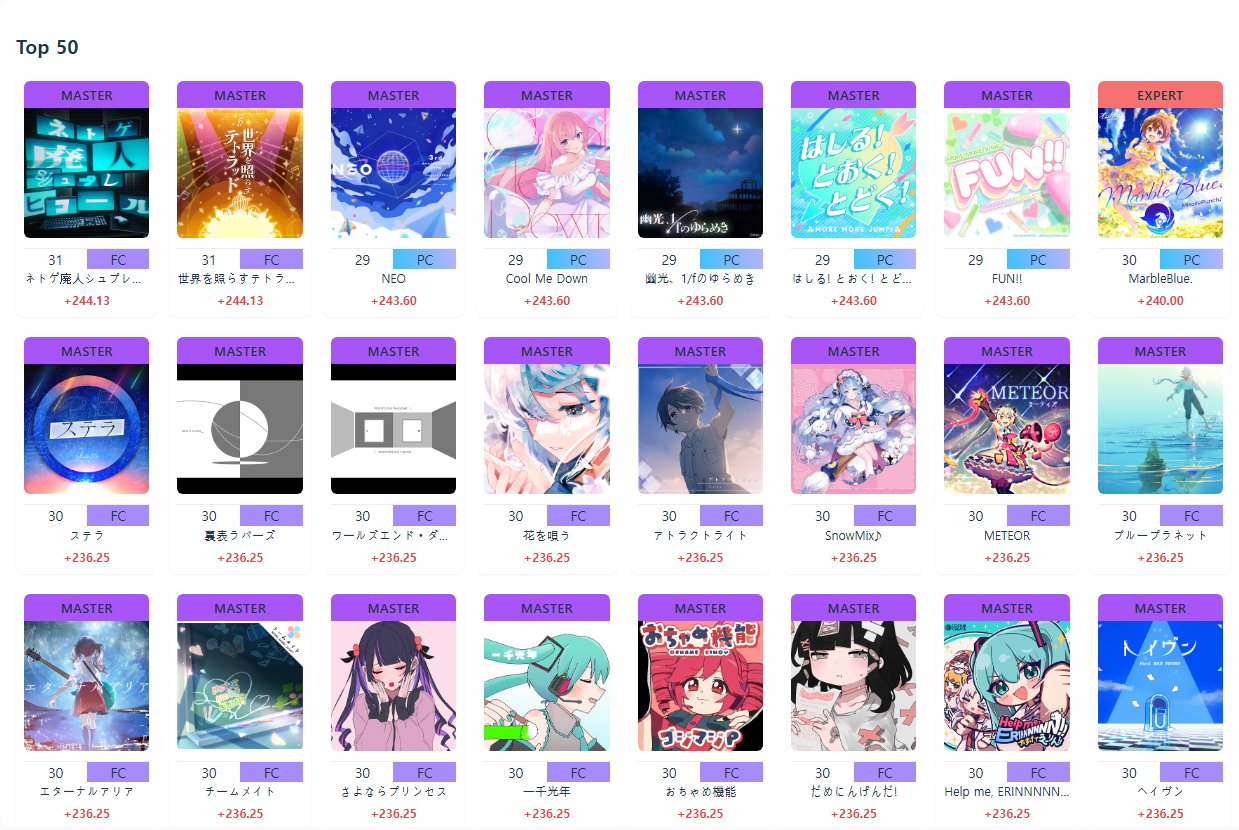The image size is (1239, 830).
Task: Open the アトラクトライト card
Action: point(700,429)
